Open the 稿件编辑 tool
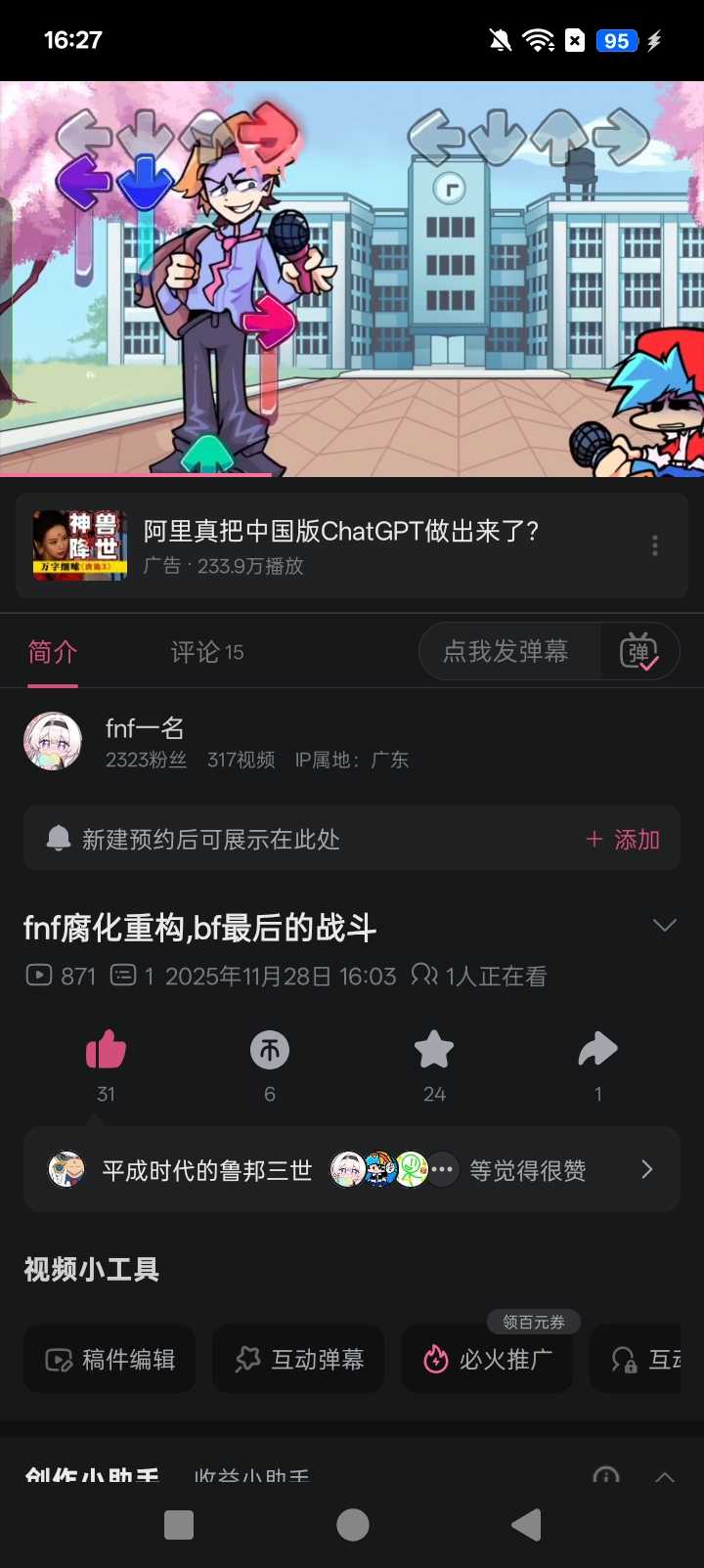The height and width of the screenshot is (1568, 704). 110,1360
